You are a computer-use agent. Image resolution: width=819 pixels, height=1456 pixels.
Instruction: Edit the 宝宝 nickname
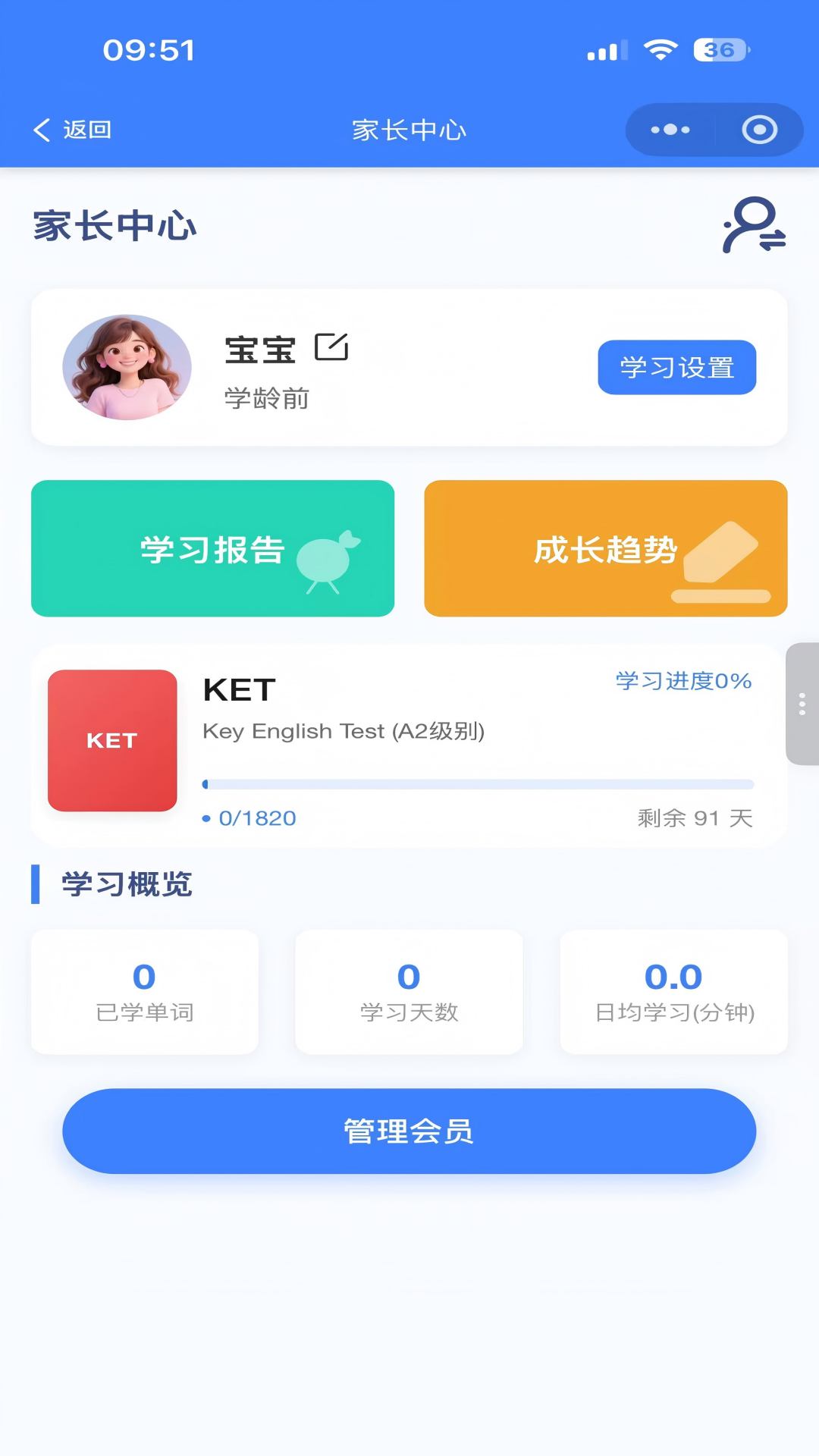click(x=331, y=347)
